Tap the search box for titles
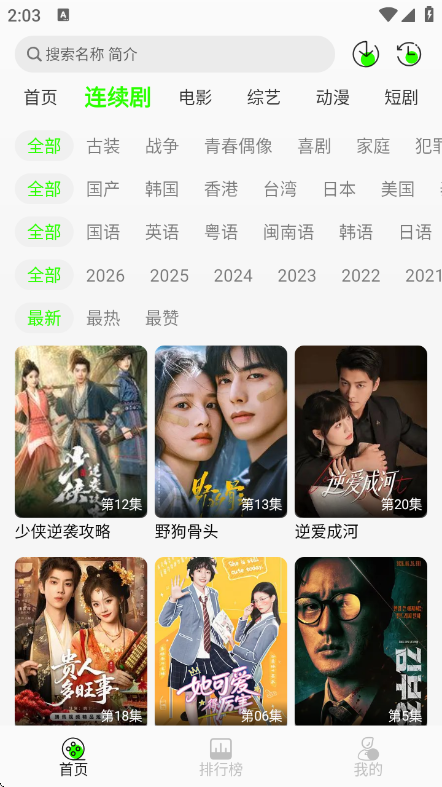 175,54
